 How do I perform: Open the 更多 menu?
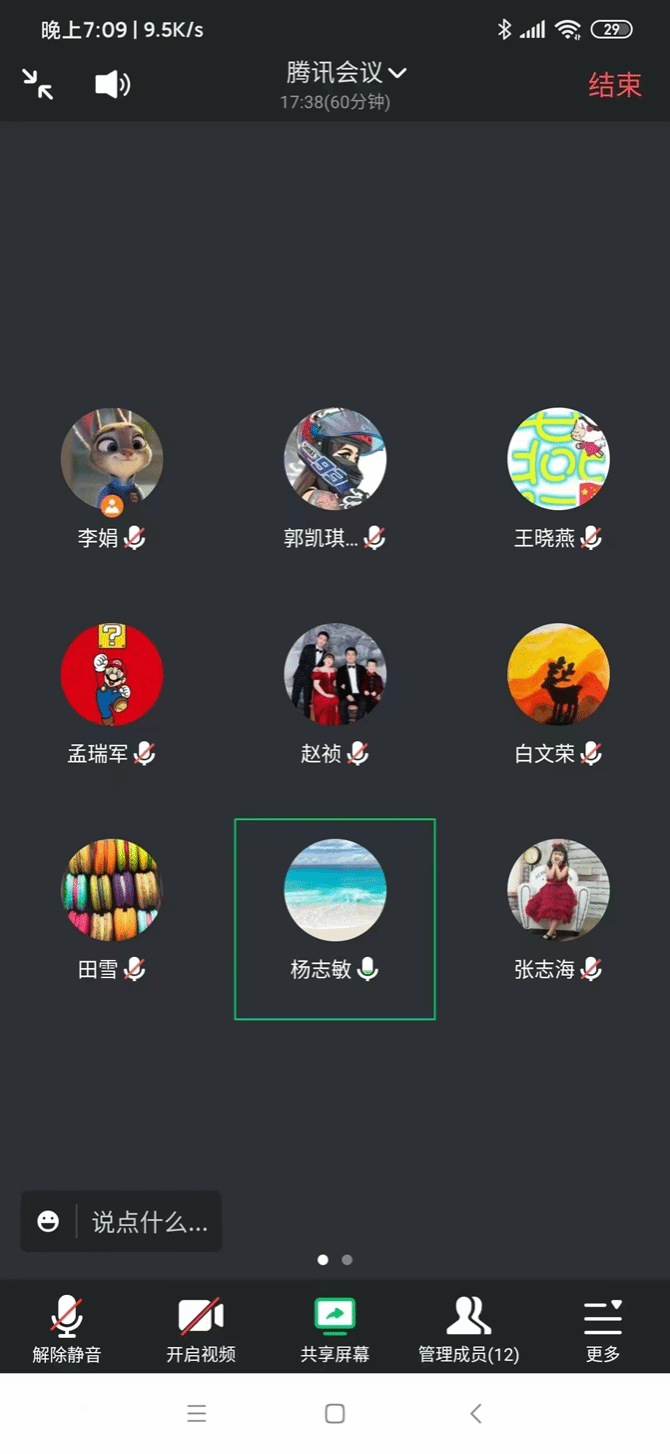(x=603, y=1328)
